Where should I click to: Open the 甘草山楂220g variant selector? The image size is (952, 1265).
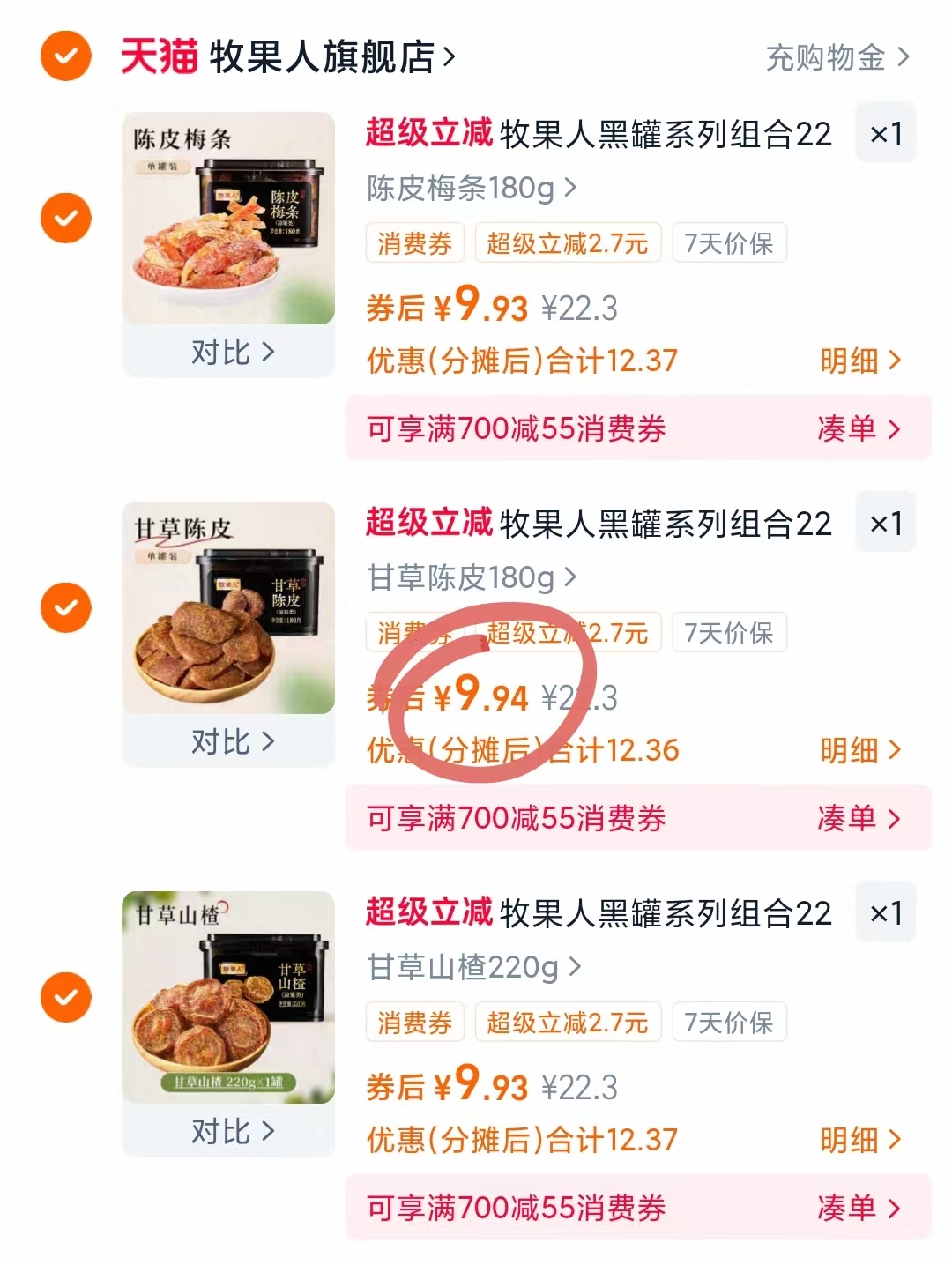467,964
